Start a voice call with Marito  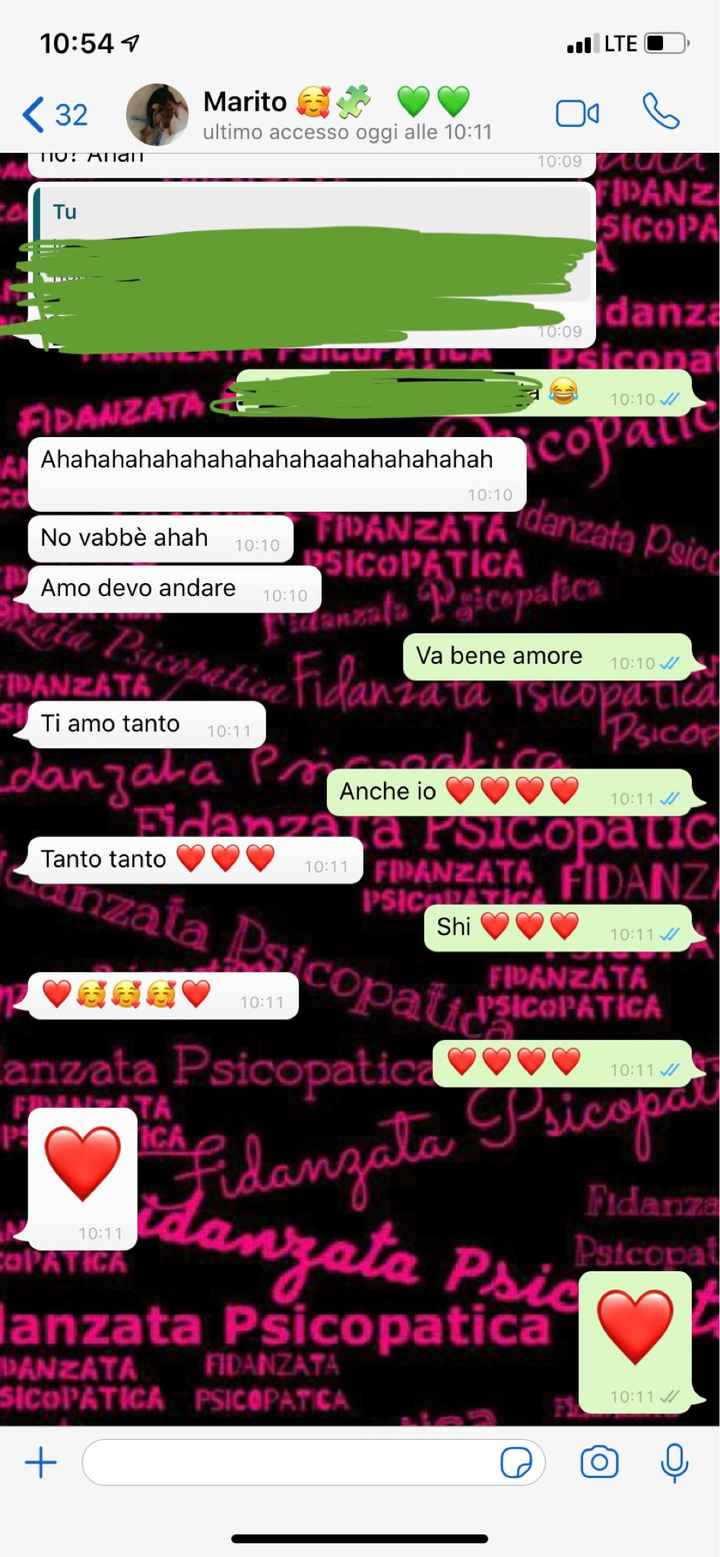662,114
